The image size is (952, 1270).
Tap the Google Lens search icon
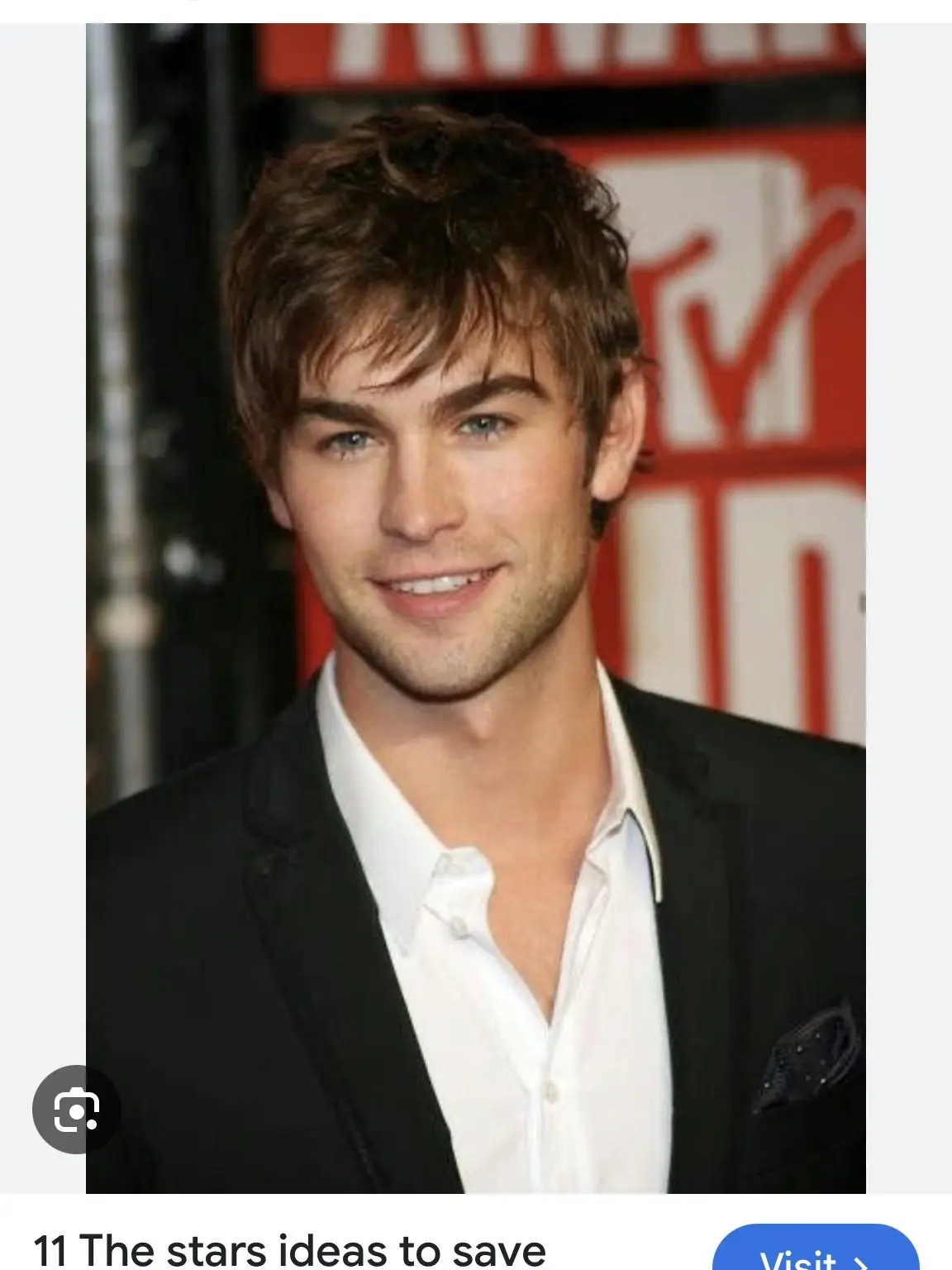click(x=76, y=1110)
